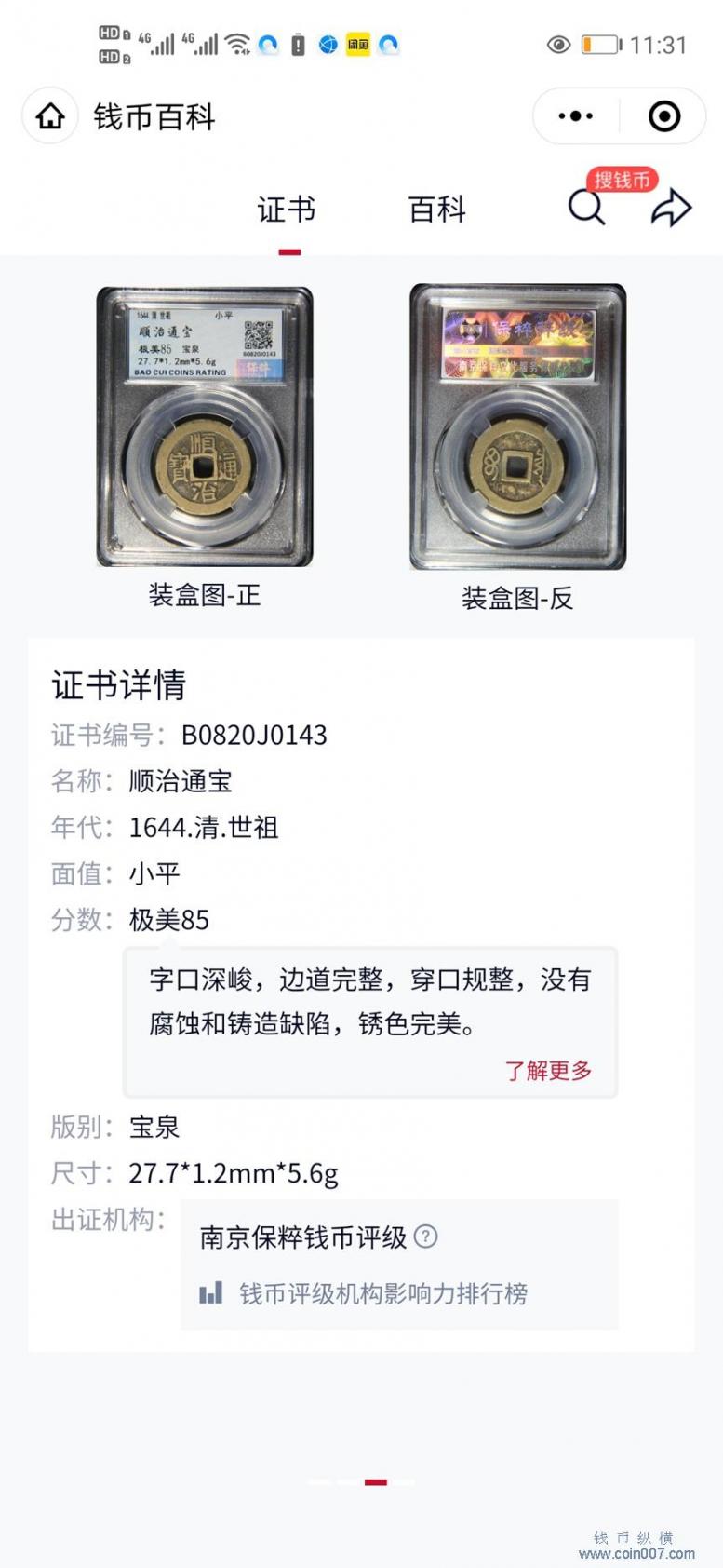Switch to the 百科 tab
Image resolution: width=723 pixels, height=1568 pixels.
pyautogui.click(x=436, y=210)
